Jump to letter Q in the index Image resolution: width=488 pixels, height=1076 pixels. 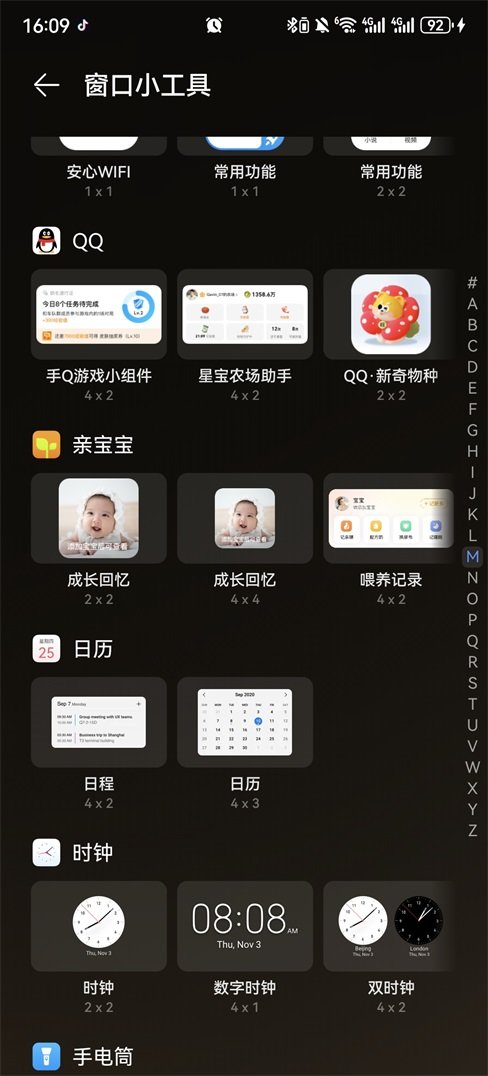(x=472, y=641)
